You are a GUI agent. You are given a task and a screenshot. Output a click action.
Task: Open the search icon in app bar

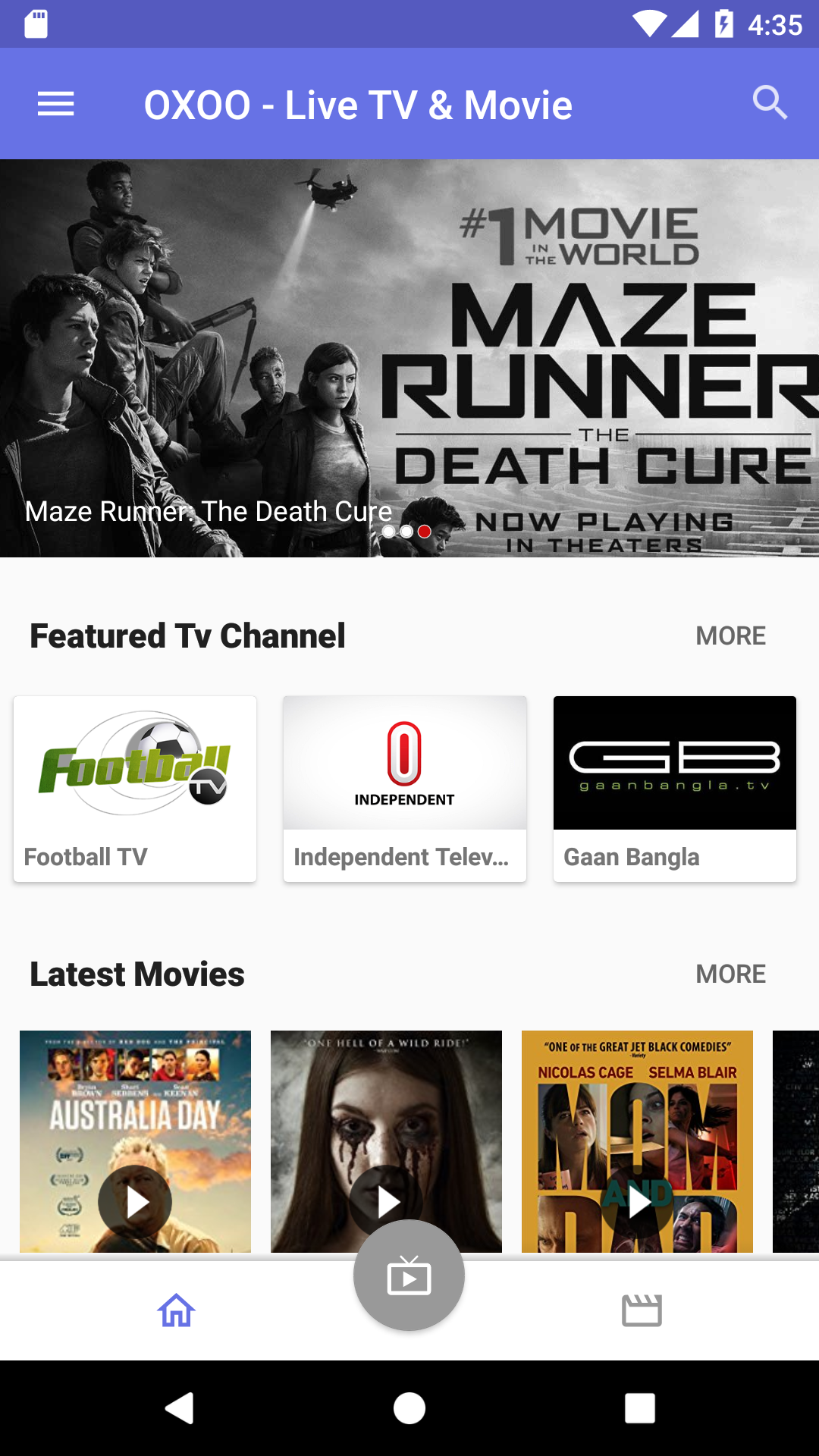coord(769,103)
